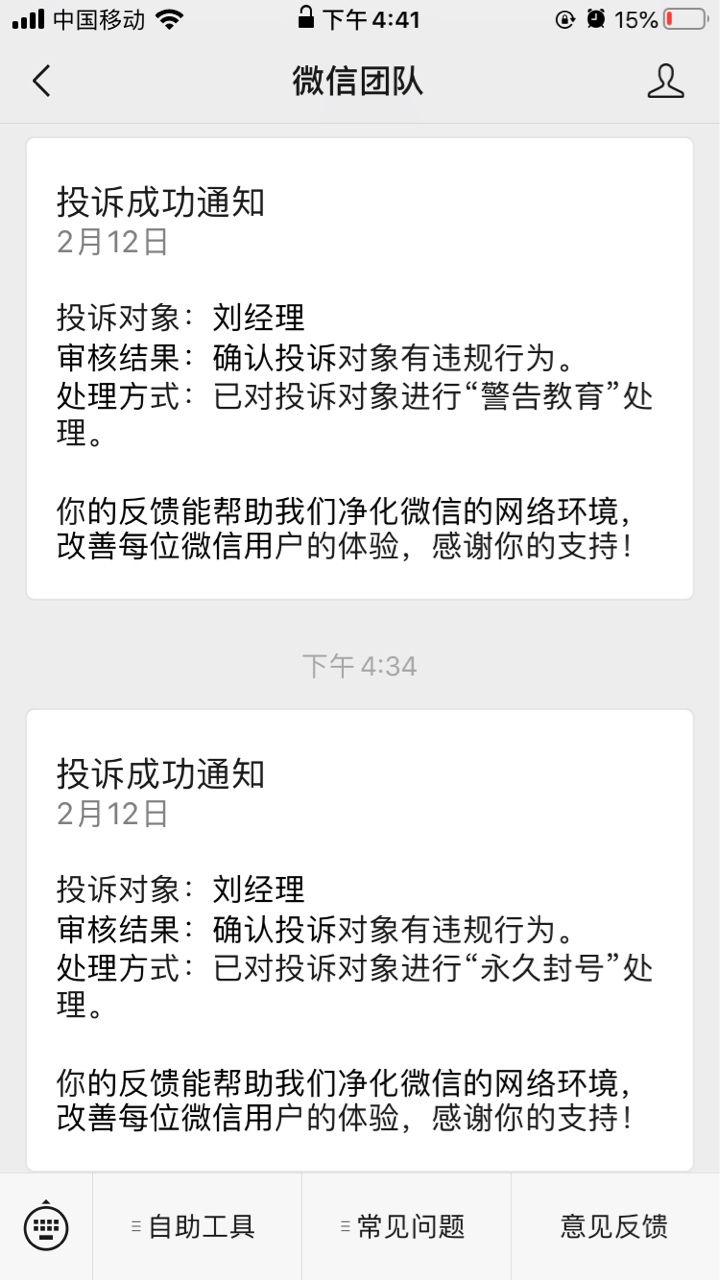
Task: Open the complaint notice about 警告教育
Action: pos(360,368)
